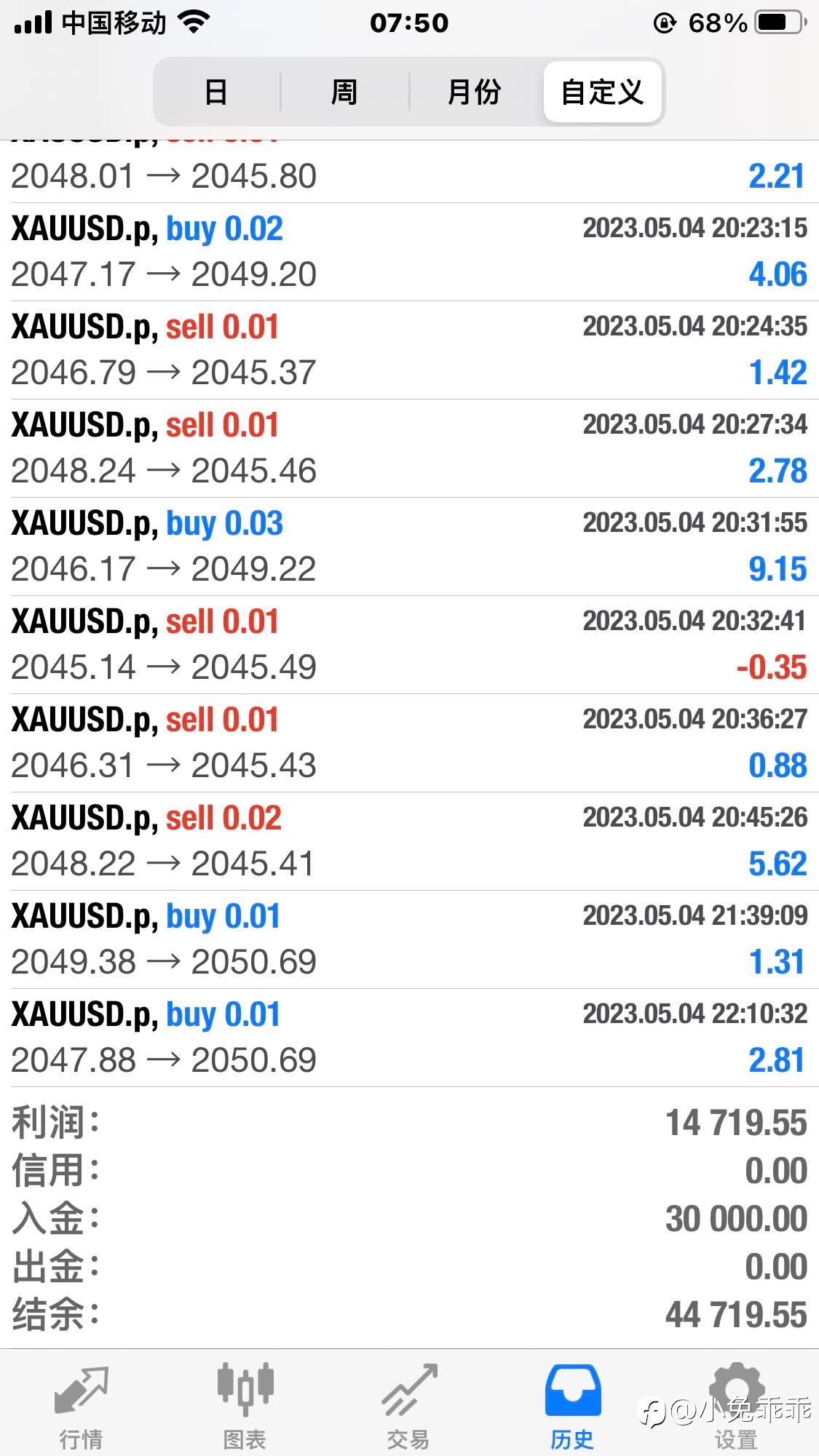The image size is (819, 1456).
Task: Switch to the 日 period filter
Action: point(217,92)
